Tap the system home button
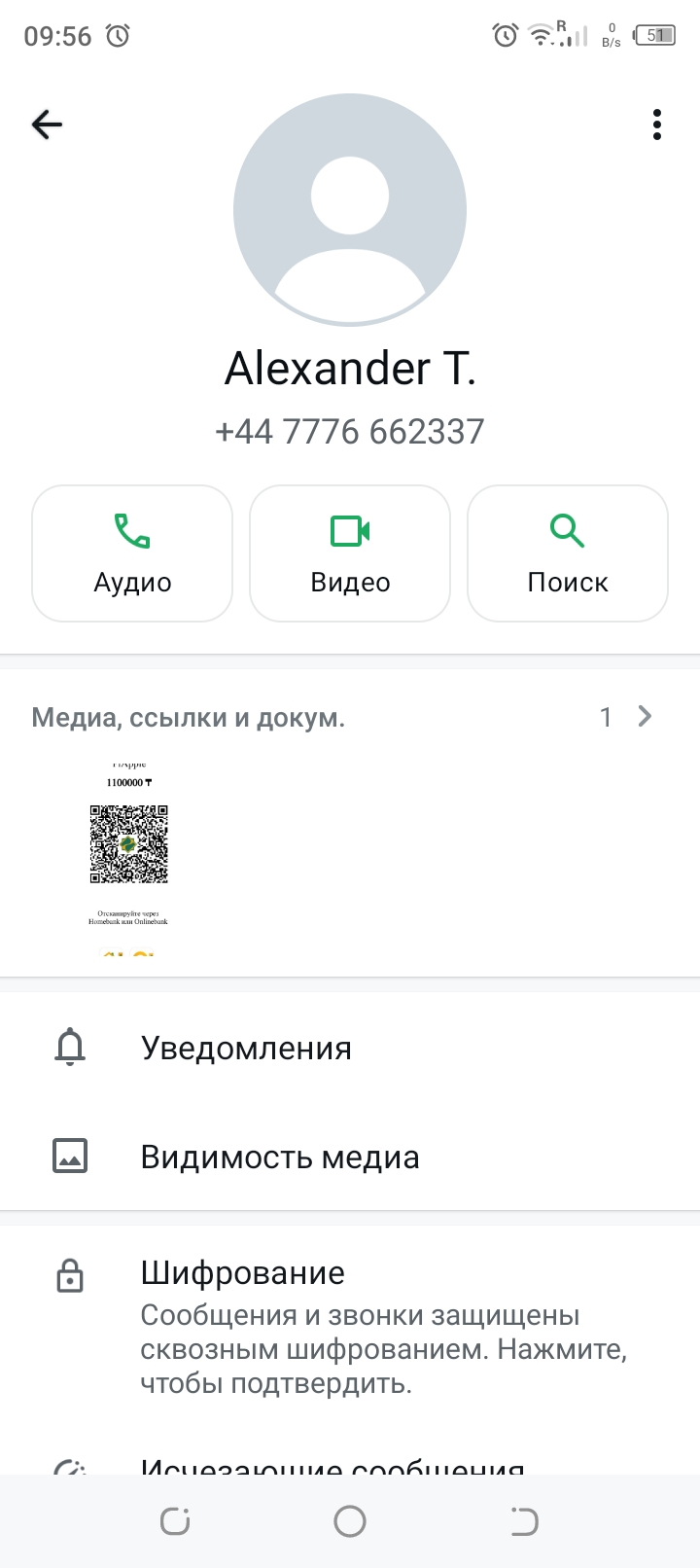The width and height of the screenshot is (700, 1568). click(350, 1521)
